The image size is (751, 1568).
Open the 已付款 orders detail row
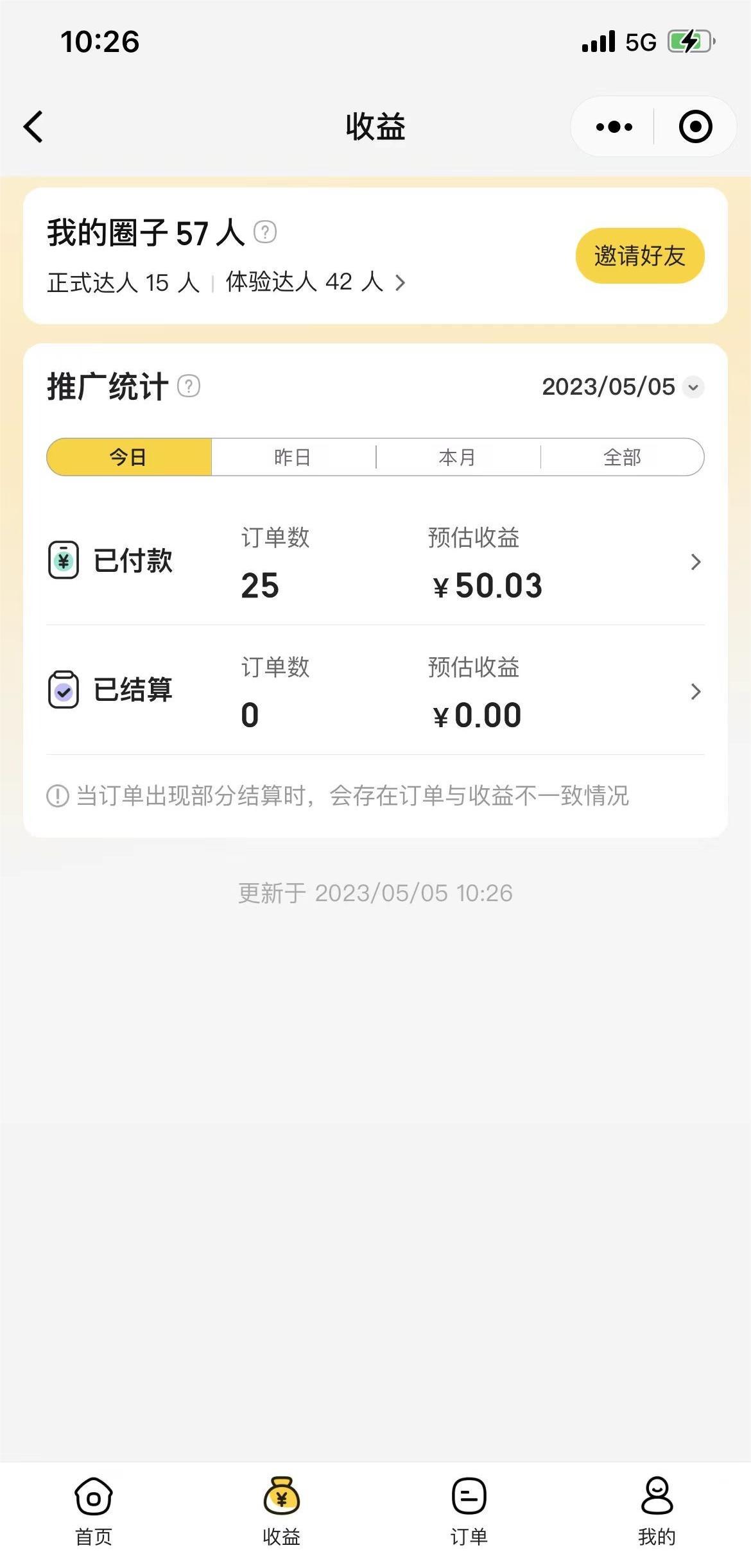376,562
